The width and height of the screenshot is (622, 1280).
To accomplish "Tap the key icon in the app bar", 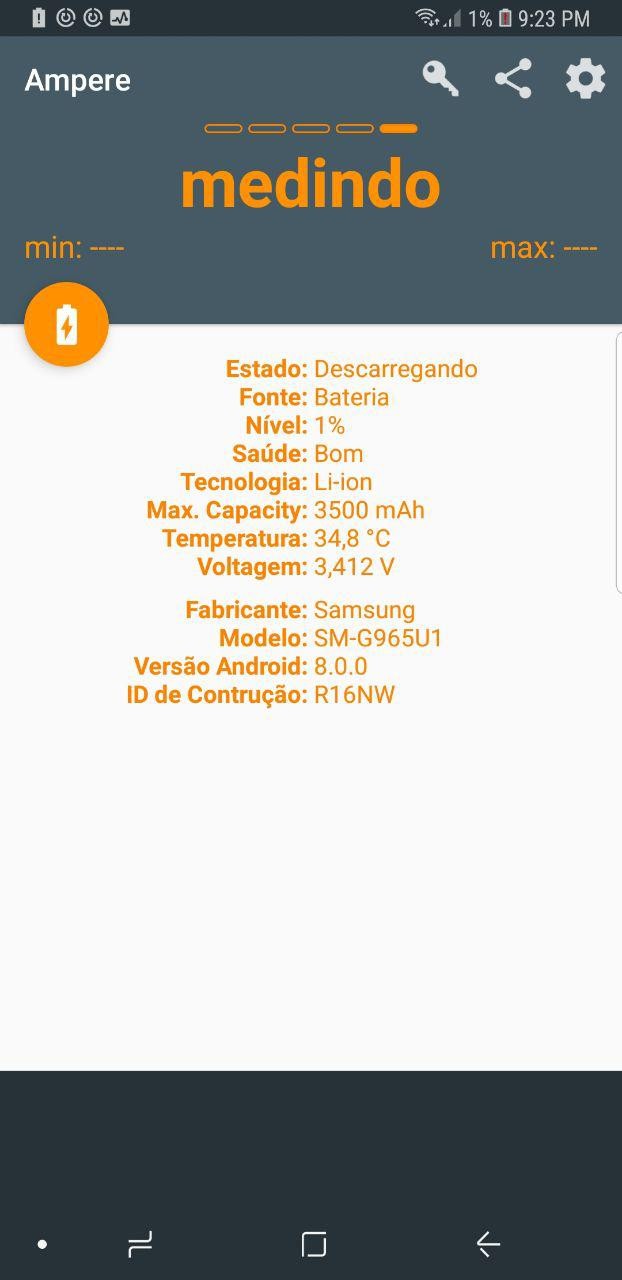I will coord(440,79).
